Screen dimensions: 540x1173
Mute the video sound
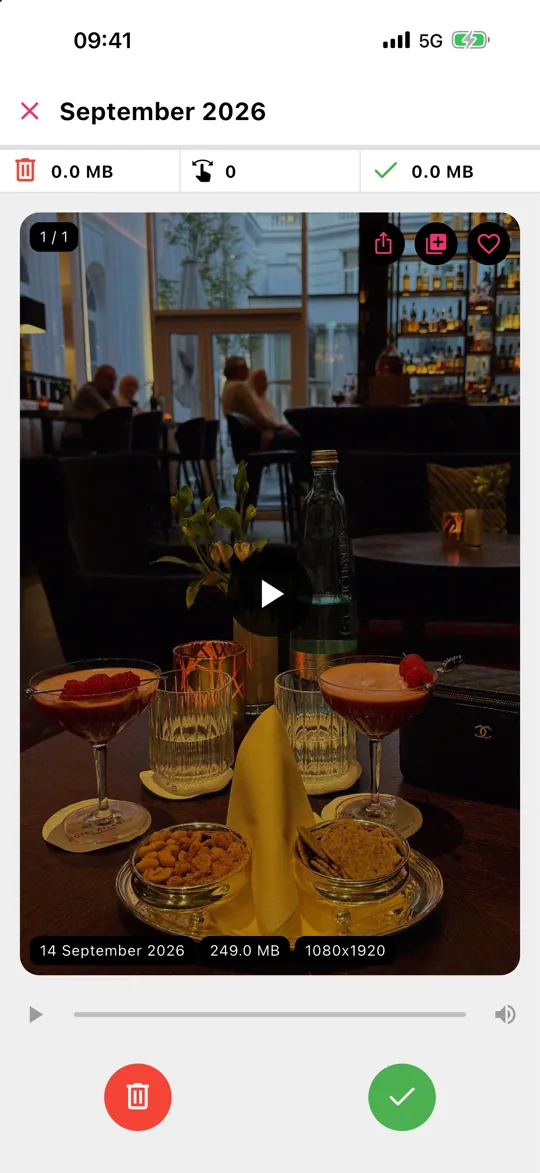(x=505, y=1014)
